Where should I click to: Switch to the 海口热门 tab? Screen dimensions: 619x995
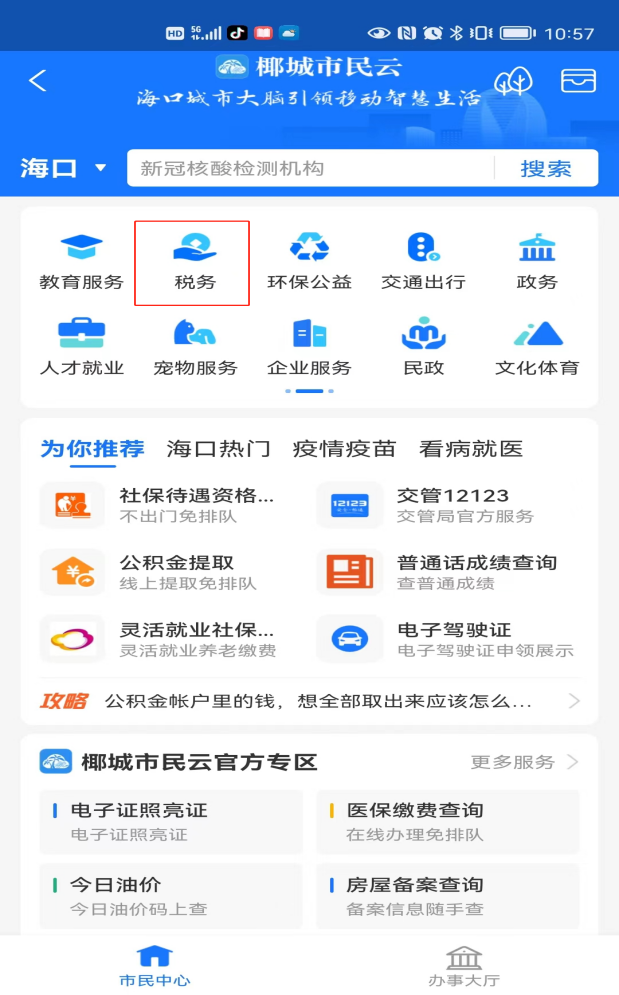pyautogui.click(x=218, y=449)
